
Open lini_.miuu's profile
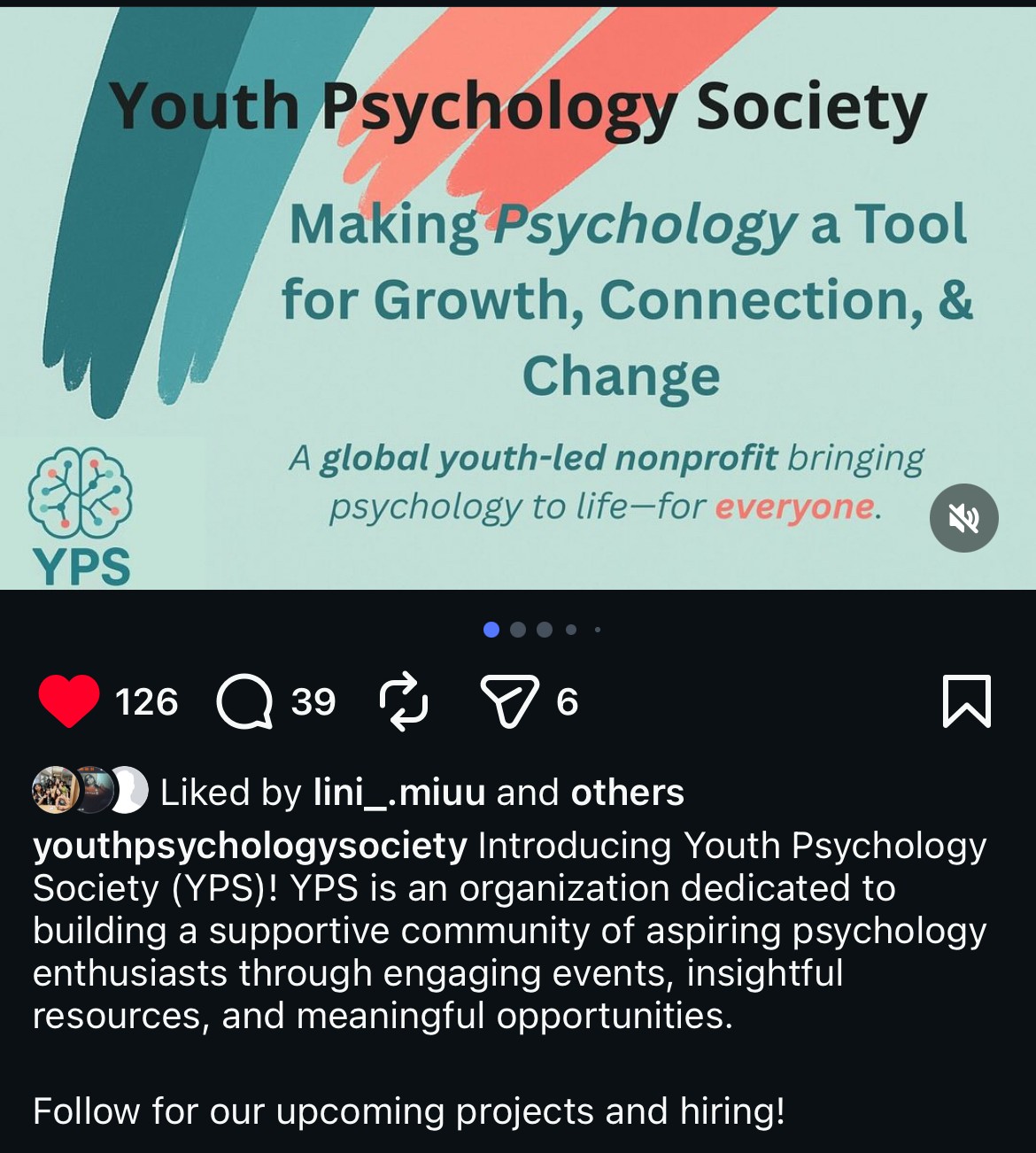coord(398,793)
